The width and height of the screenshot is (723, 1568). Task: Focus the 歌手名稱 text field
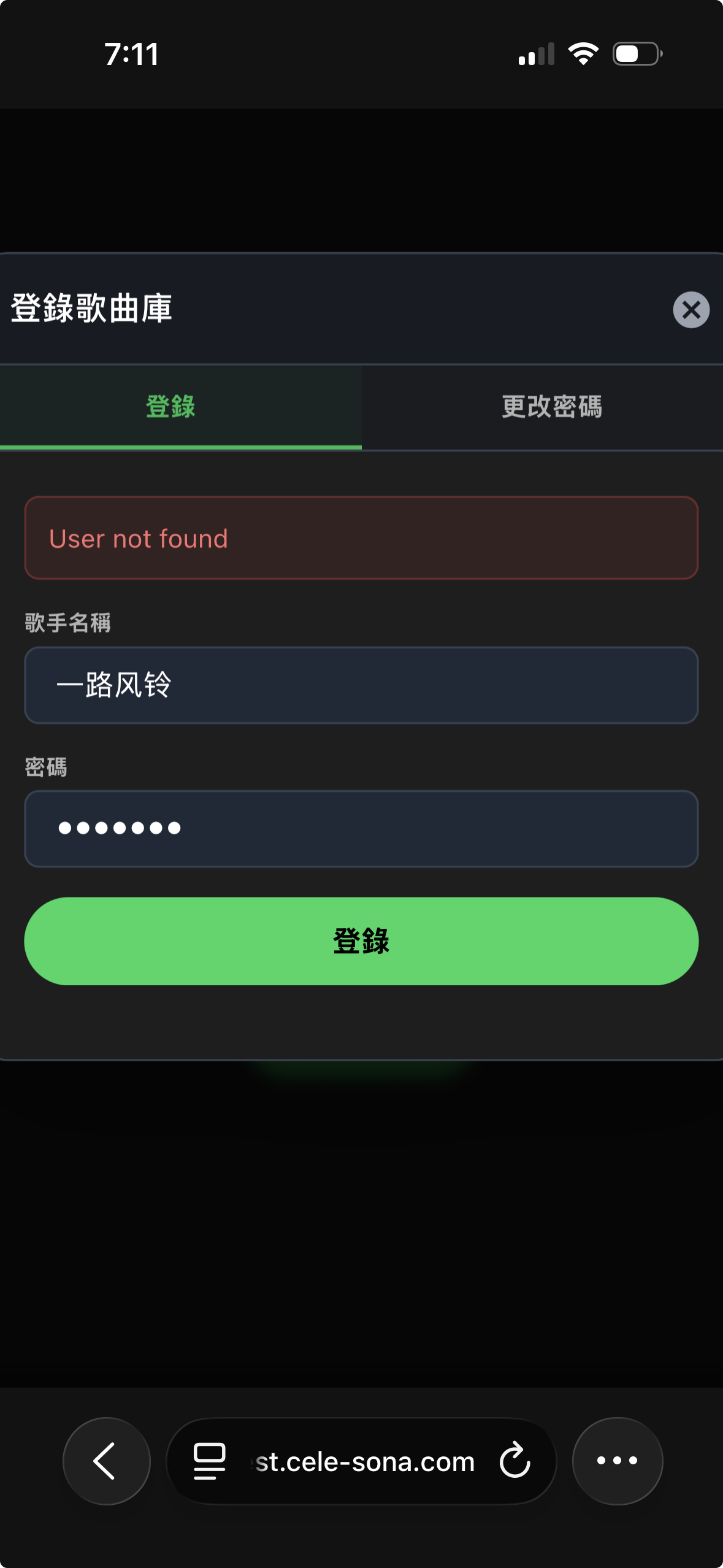pos(361,685)
